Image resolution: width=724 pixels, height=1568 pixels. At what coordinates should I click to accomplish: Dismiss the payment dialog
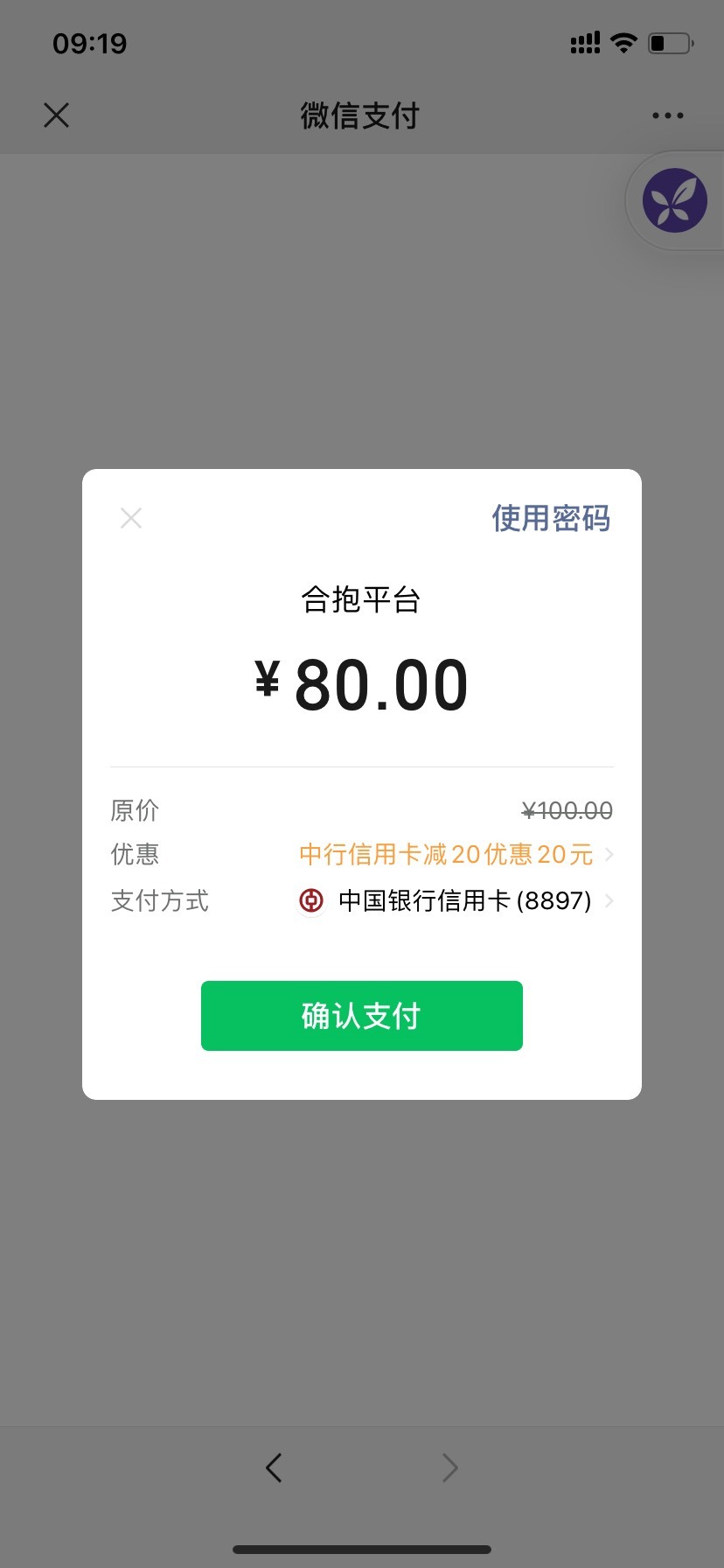131,518
